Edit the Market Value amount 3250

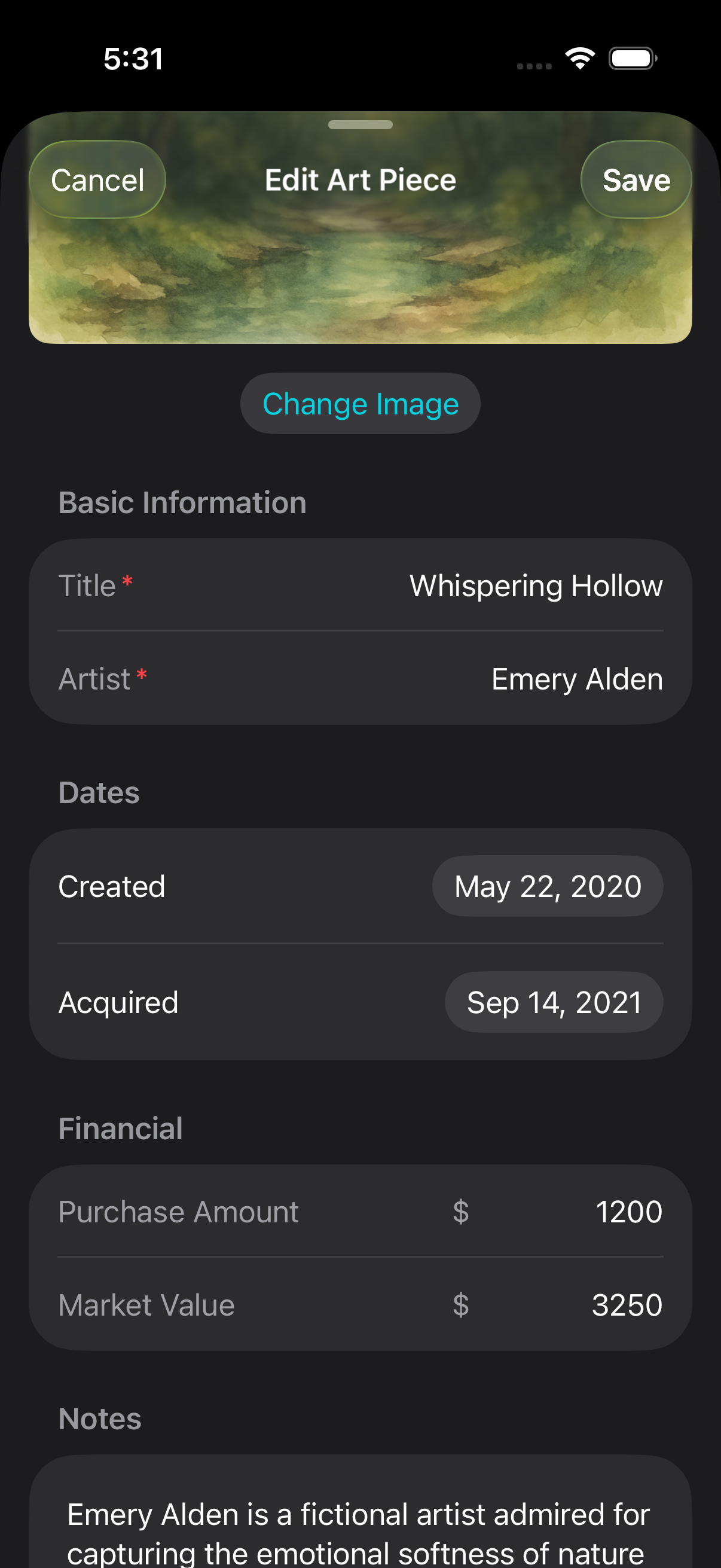[627, 1304]
